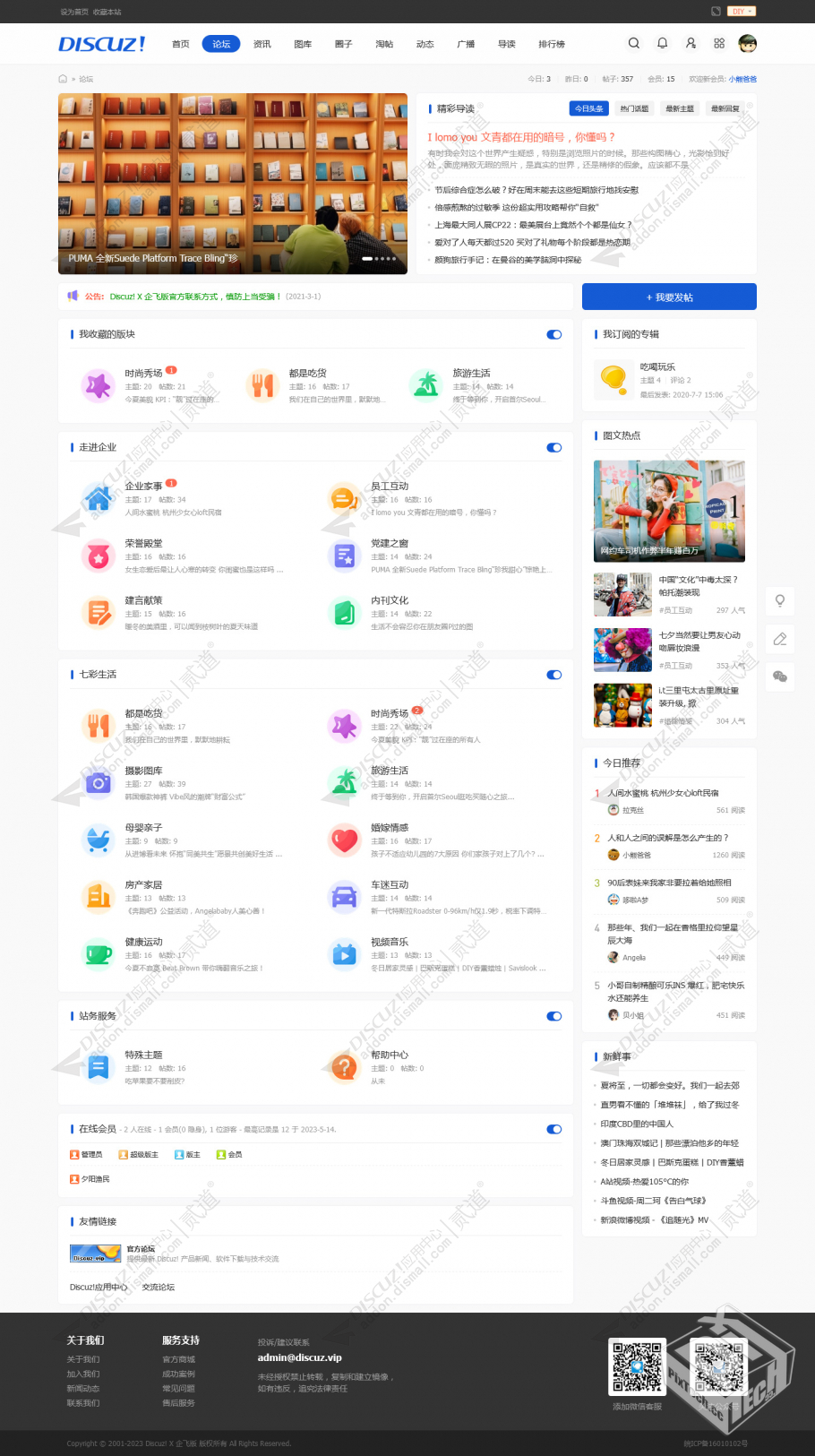This screenshot has height=1456, width=815.
Task: Open the 排行榜 navigation item
Action: tap(551, 44)
